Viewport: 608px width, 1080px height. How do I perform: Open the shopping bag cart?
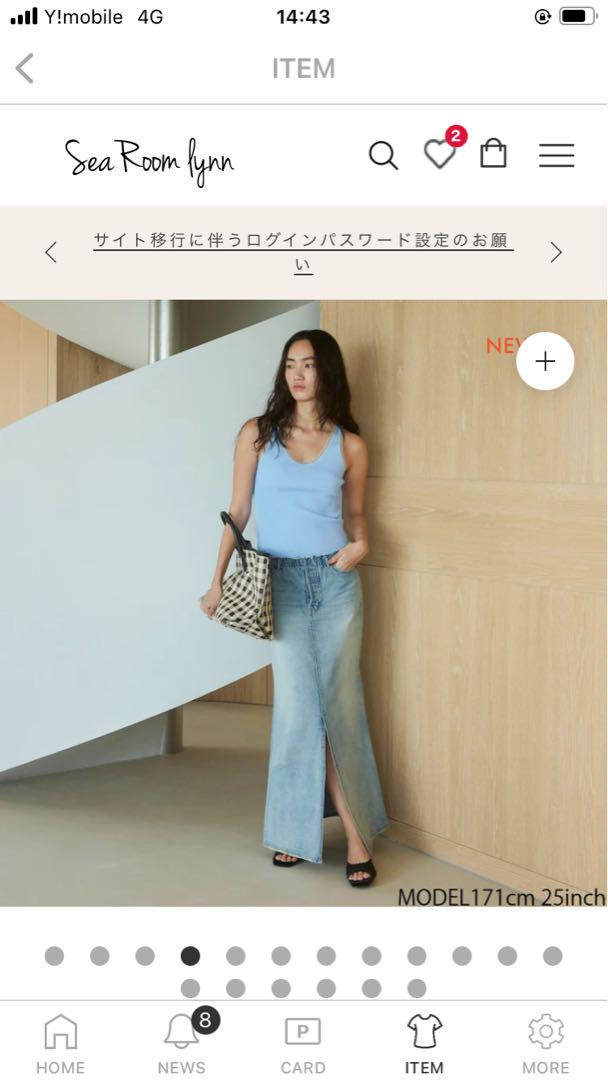[493, 153]
